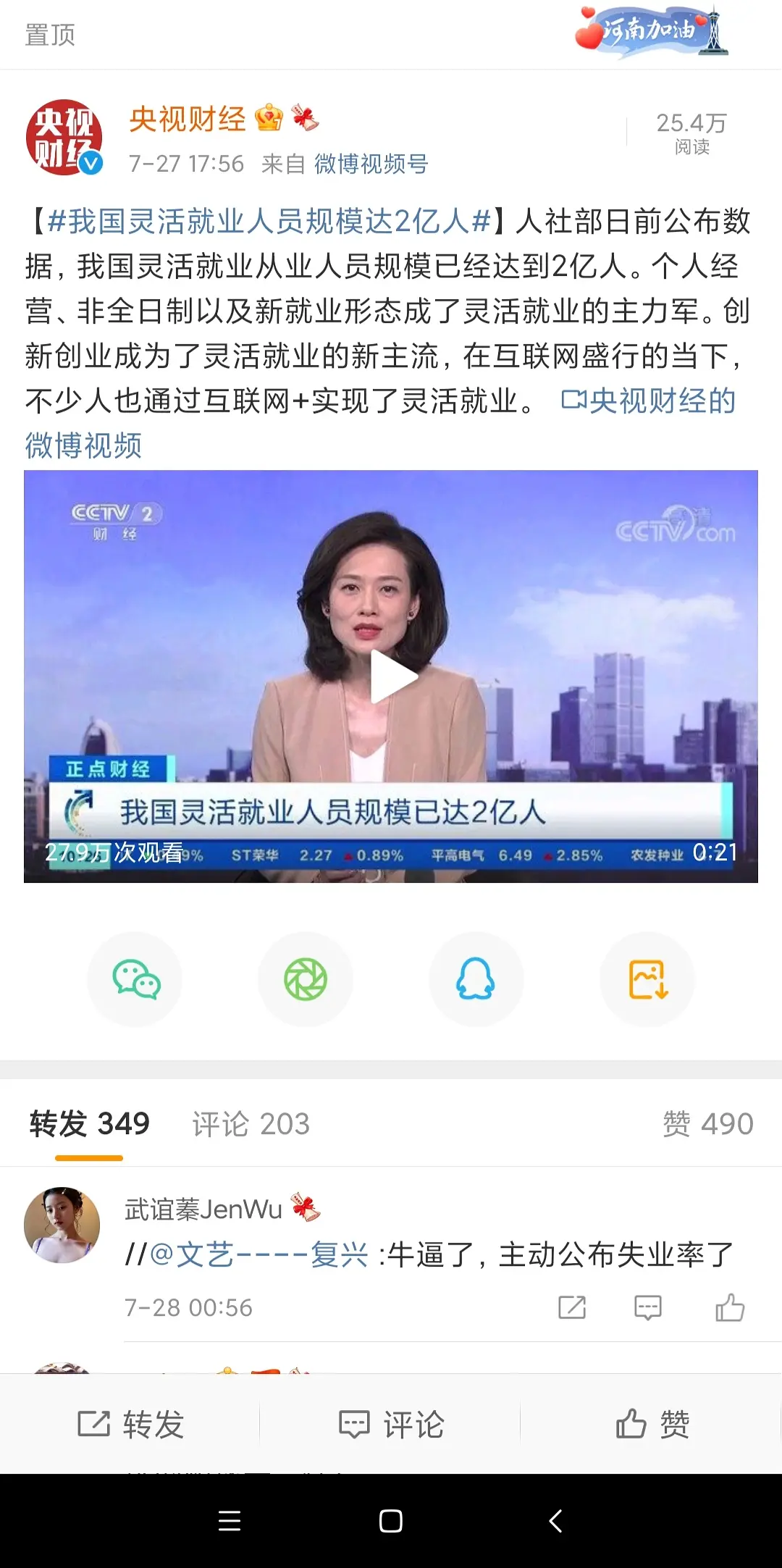Play the CCTV finance video
This screenshot has height=1568, width=782.
point(392,676)
